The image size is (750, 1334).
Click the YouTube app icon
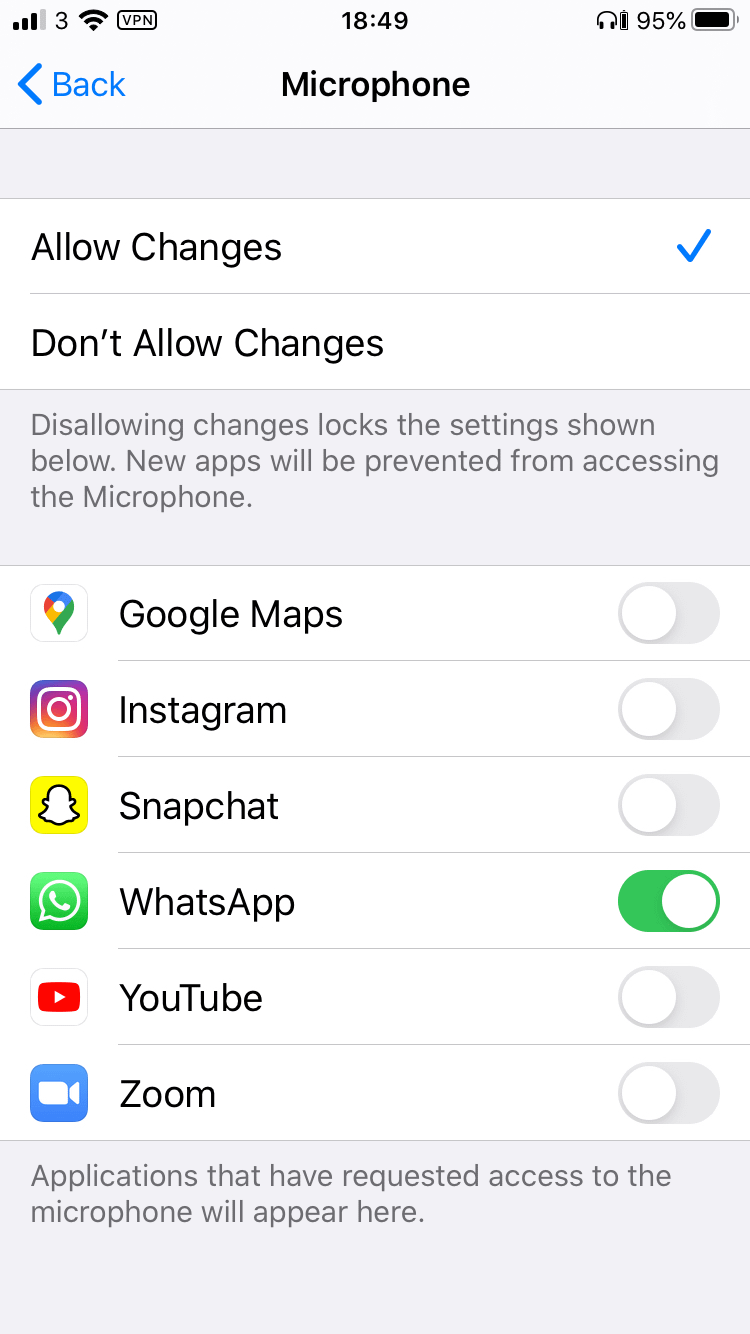(x=58, y=997)
